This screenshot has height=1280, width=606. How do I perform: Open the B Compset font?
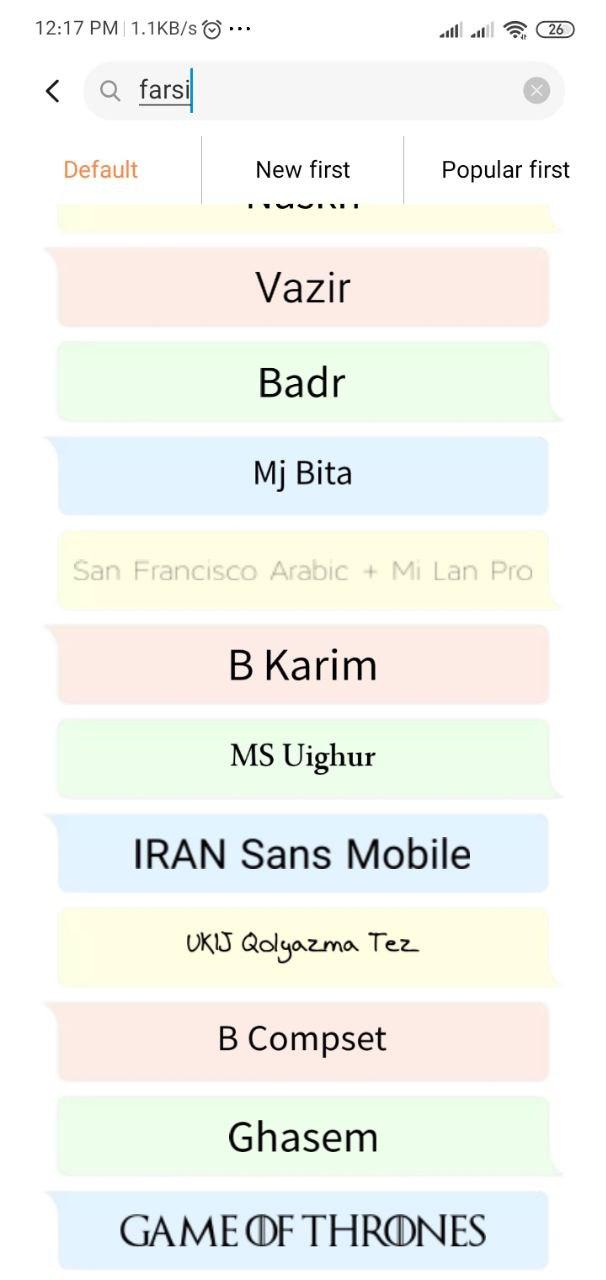click(303, 1041)
